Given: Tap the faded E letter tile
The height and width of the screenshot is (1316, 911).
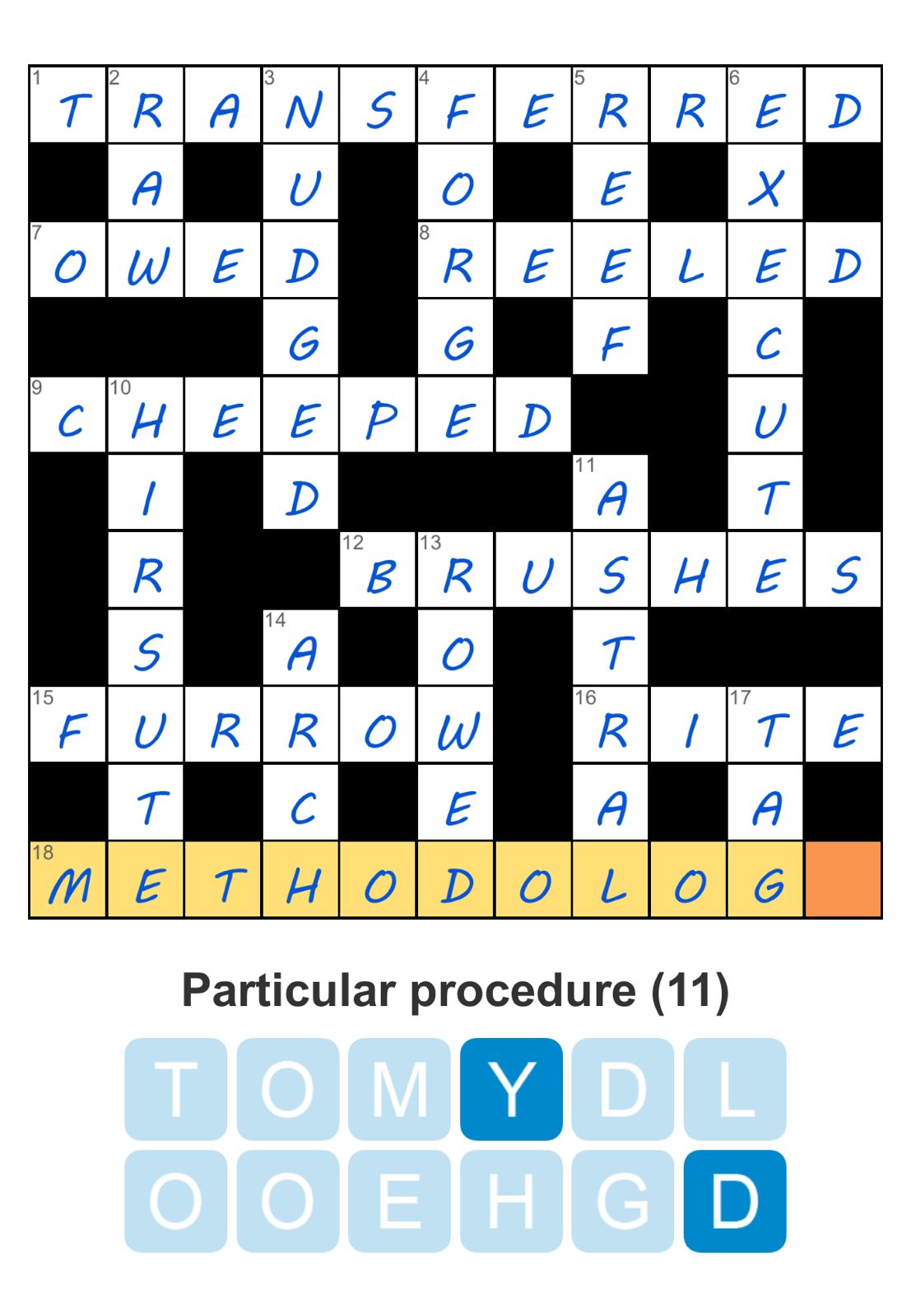Looking at the screenshot, I should pyautogui.click(x=399, y=1201).
